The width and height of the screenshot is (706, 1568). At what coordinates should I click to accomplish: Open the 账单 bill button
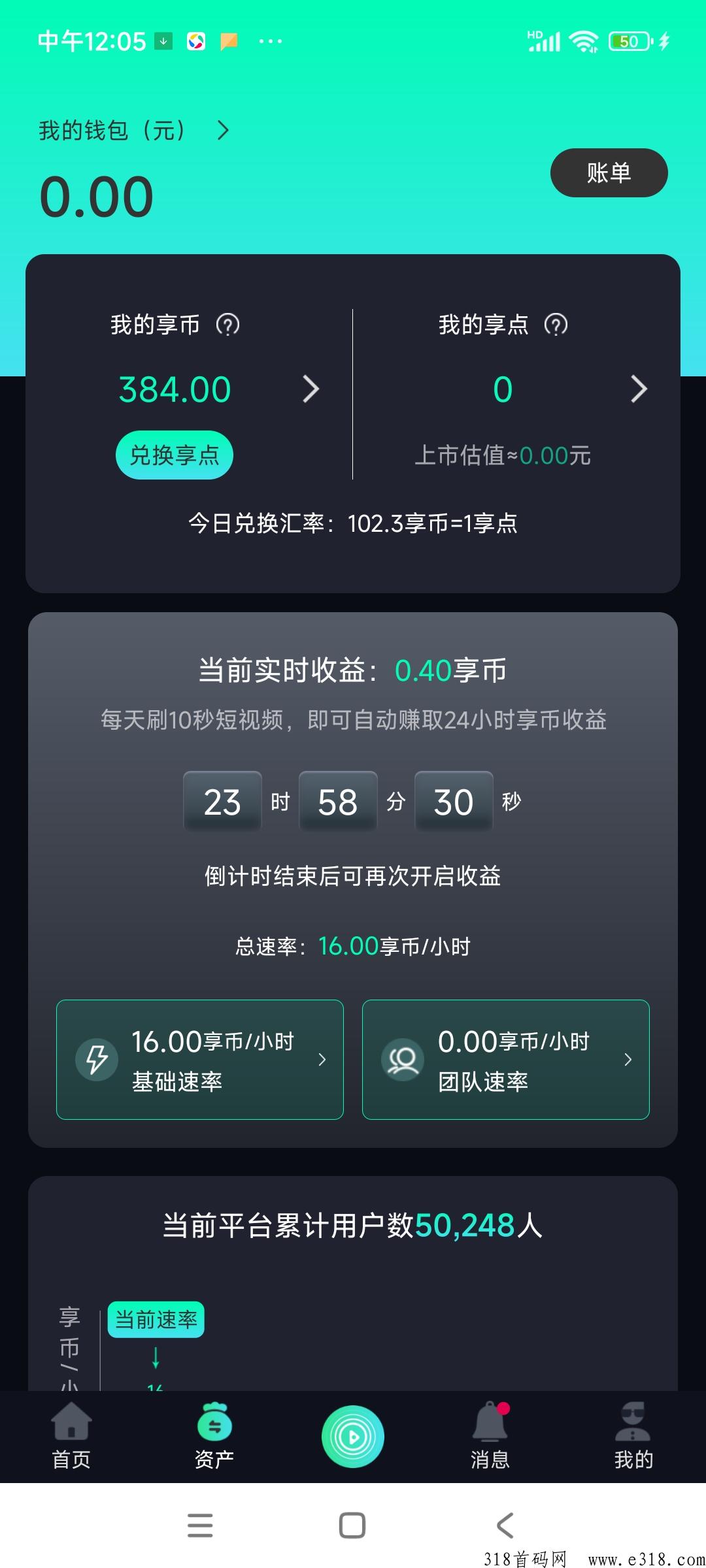tap(609, 172)
